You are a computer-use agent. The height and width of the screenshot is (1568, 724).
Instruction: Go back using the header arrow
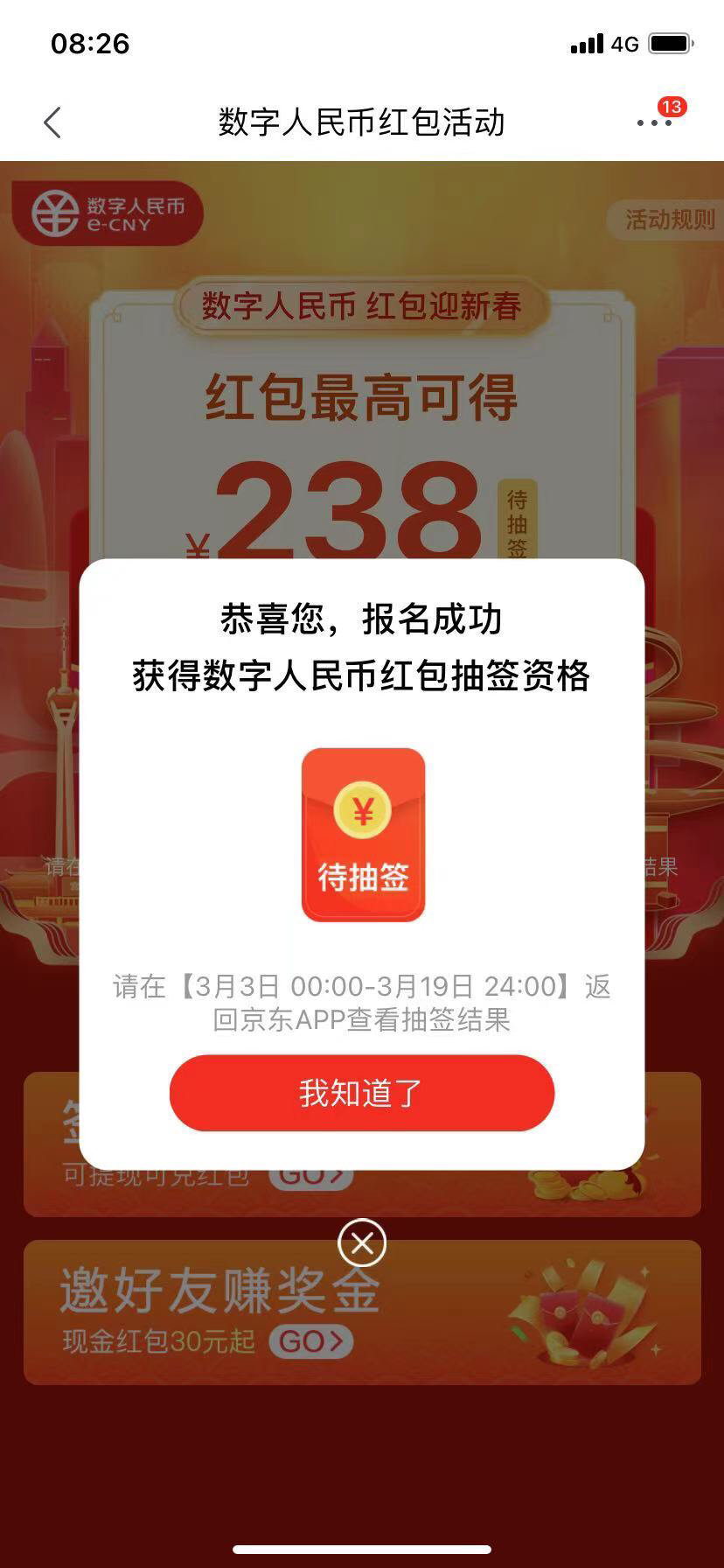52,122
